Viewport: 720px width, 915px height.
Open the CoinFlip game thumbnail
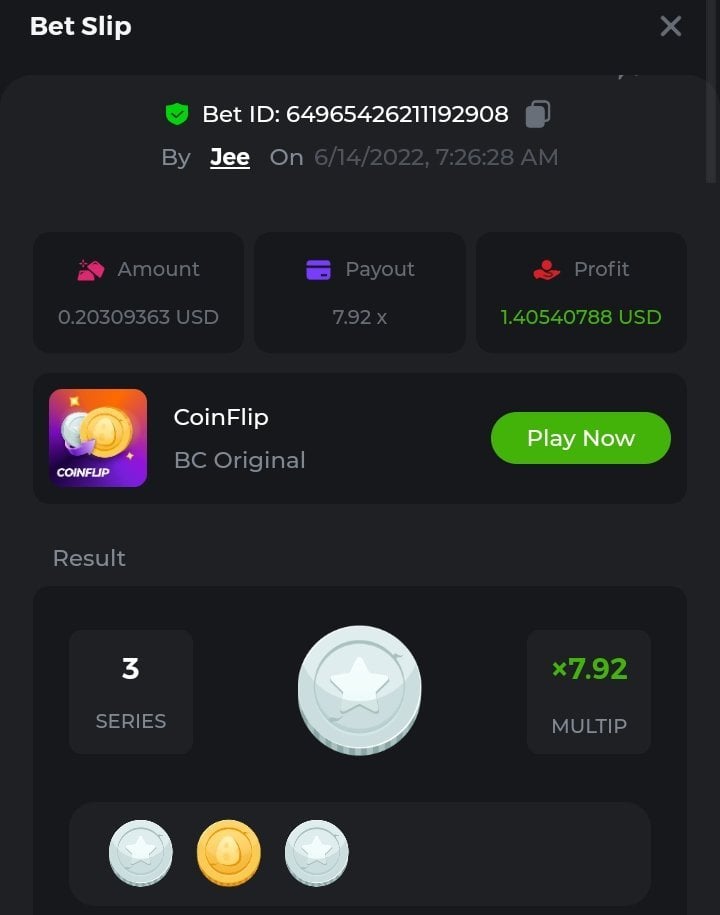pos(98,438)
